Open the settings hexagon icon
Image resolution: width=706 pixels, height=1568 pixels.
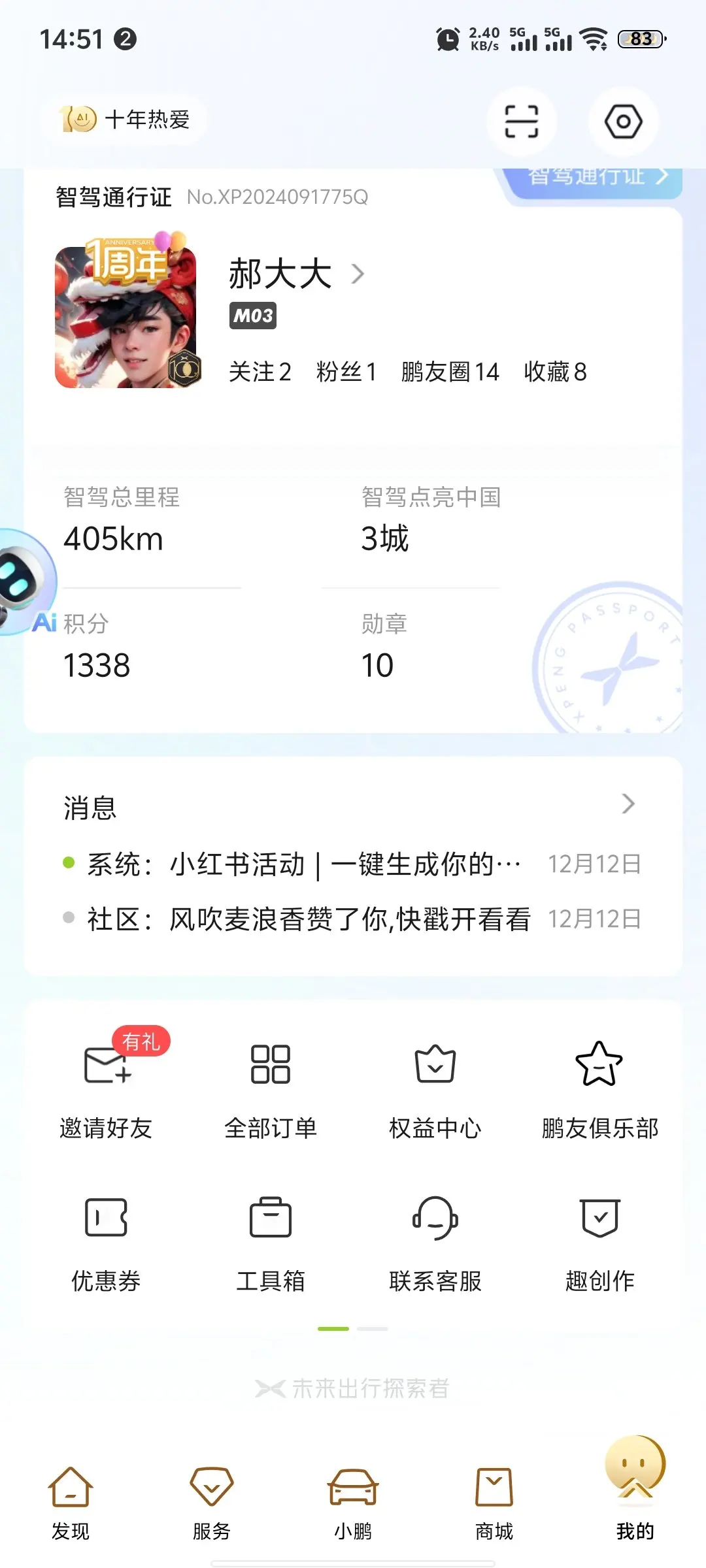[623, 122]
